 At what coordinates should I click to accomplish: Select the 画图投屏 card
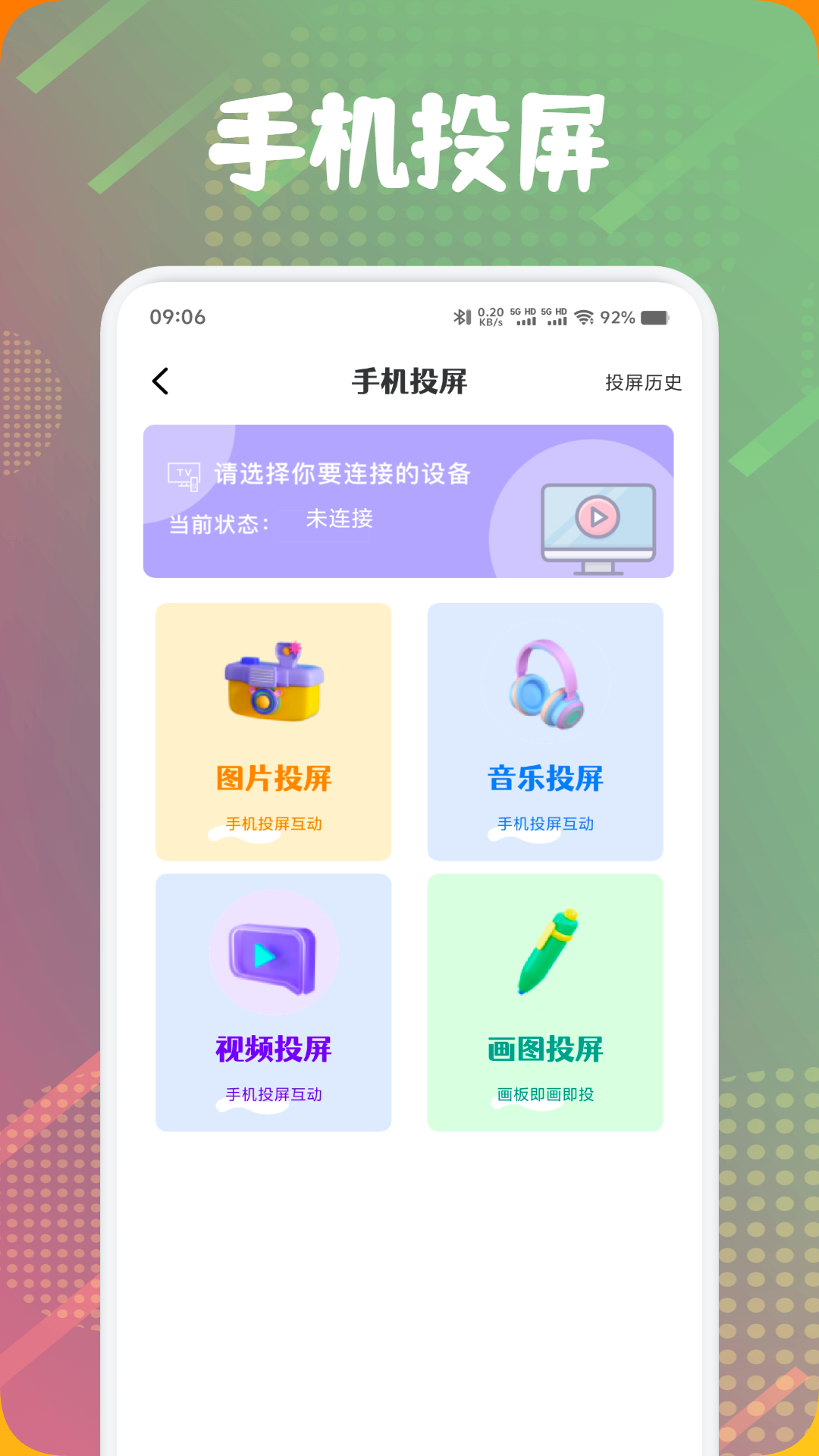pyautogui.click(x=546, y=1003)
